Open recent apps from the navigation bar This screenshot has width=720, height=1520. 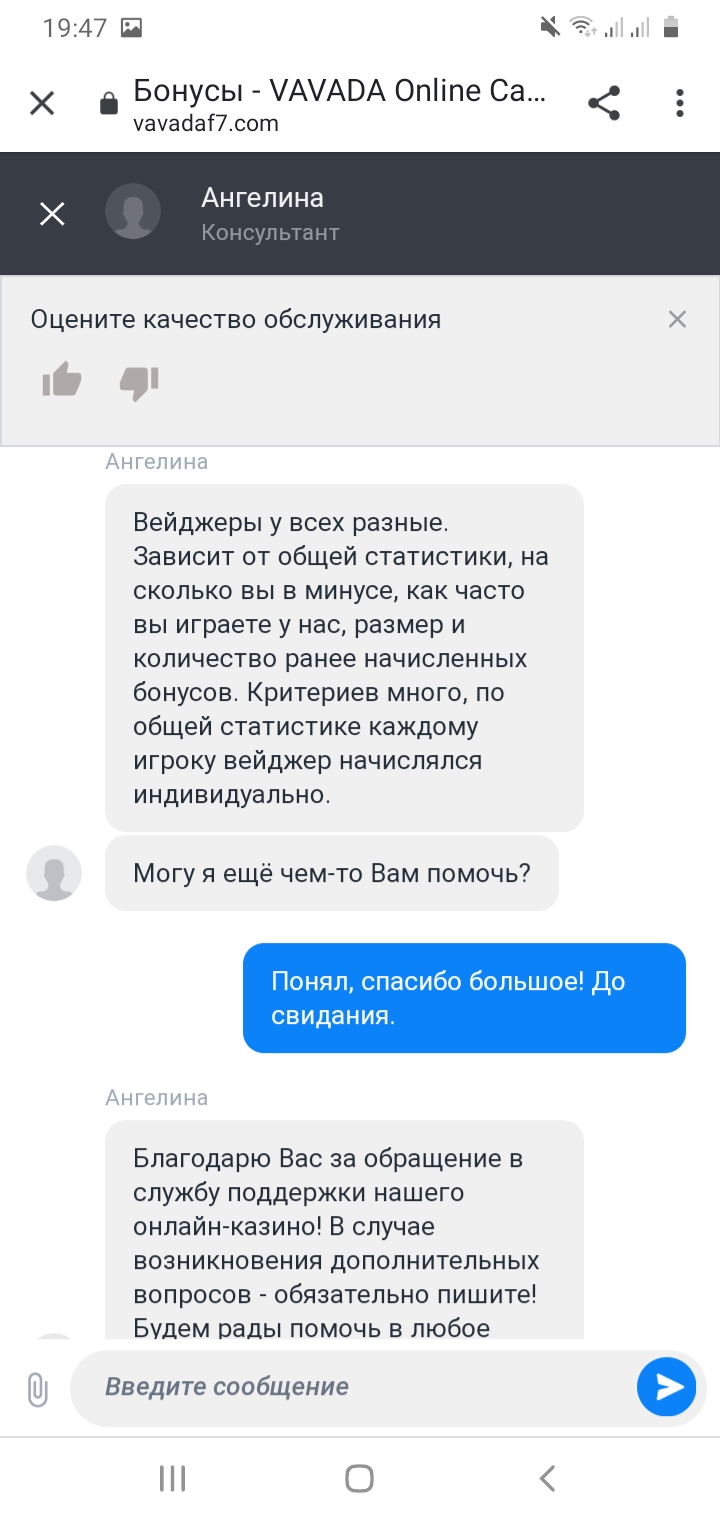172,1478
